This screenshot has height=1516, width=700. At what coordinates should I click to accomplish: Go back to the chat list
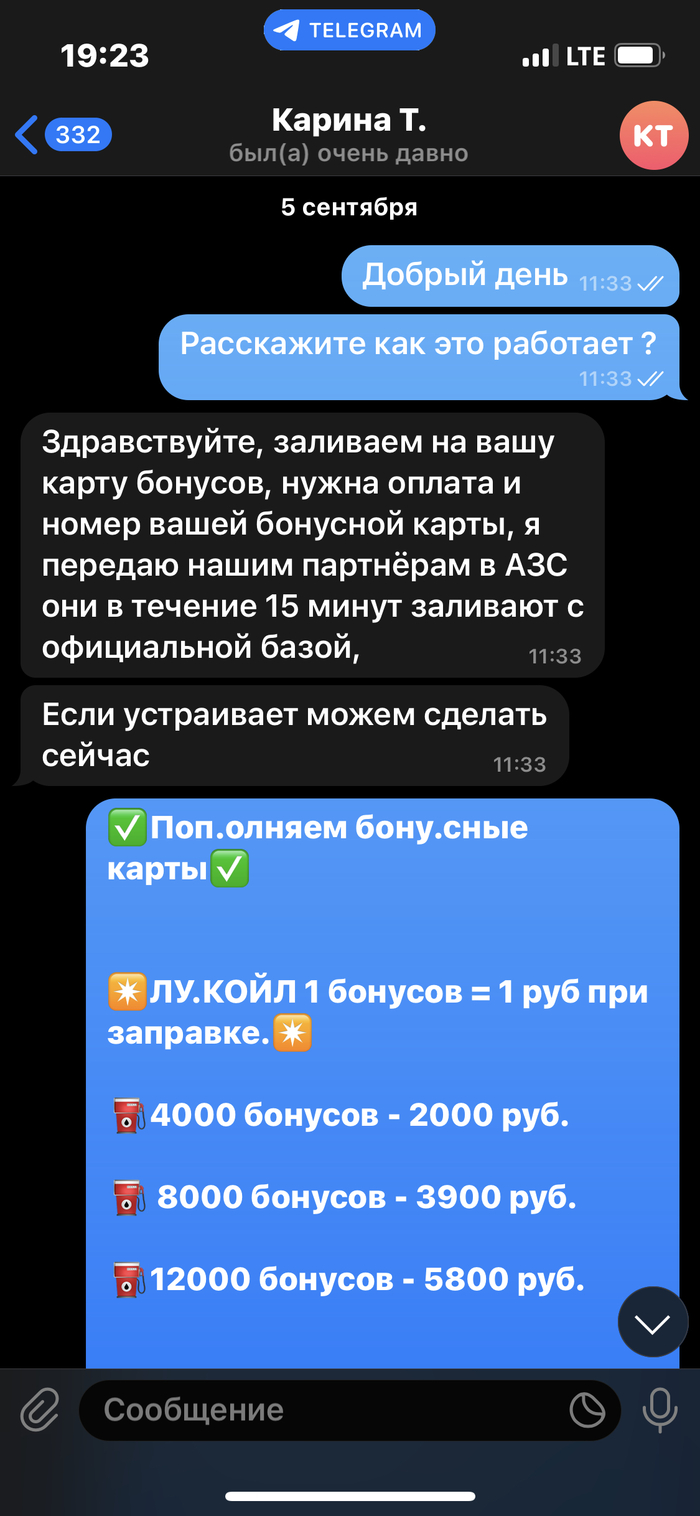coord(60,135)
